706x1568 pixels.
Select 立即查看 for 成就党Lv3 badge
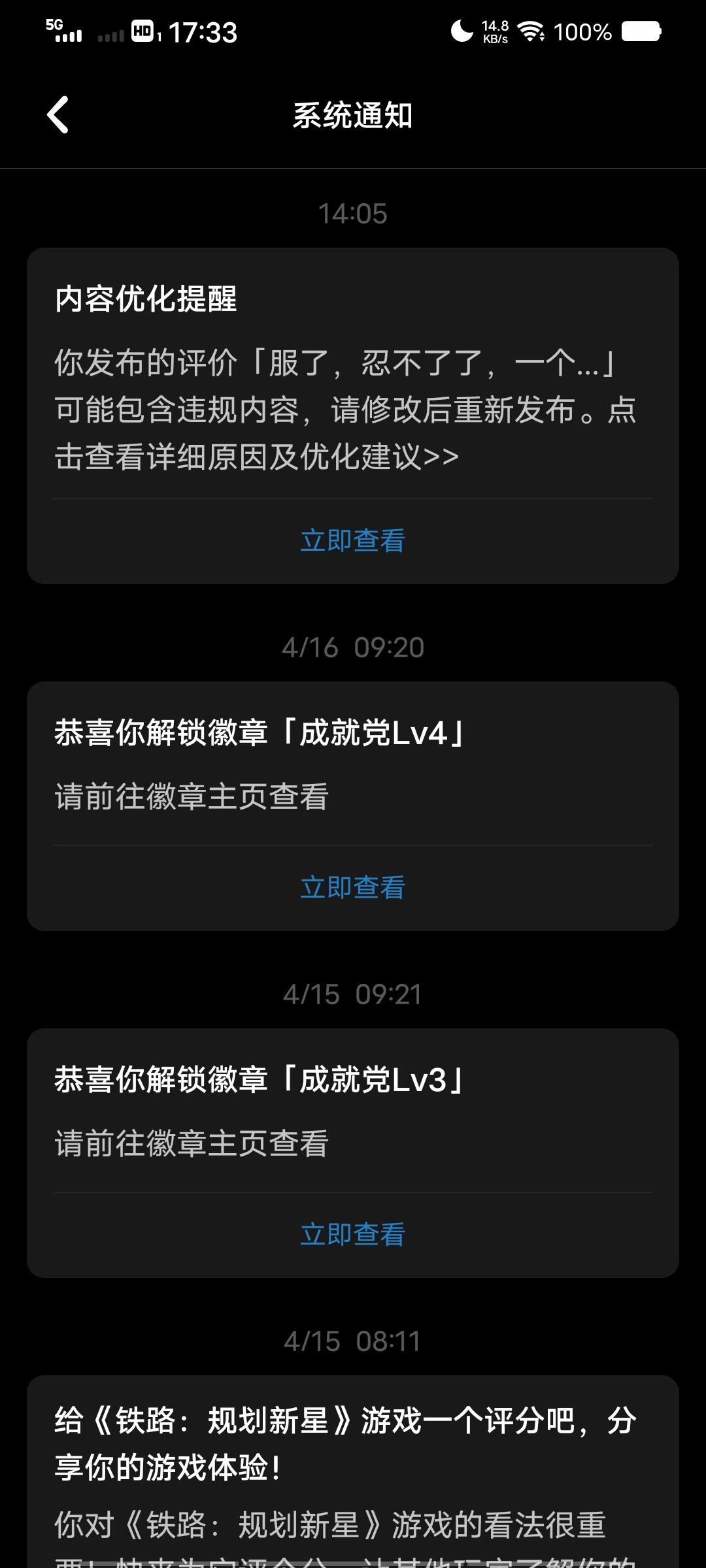click(x=352, y=1235)
